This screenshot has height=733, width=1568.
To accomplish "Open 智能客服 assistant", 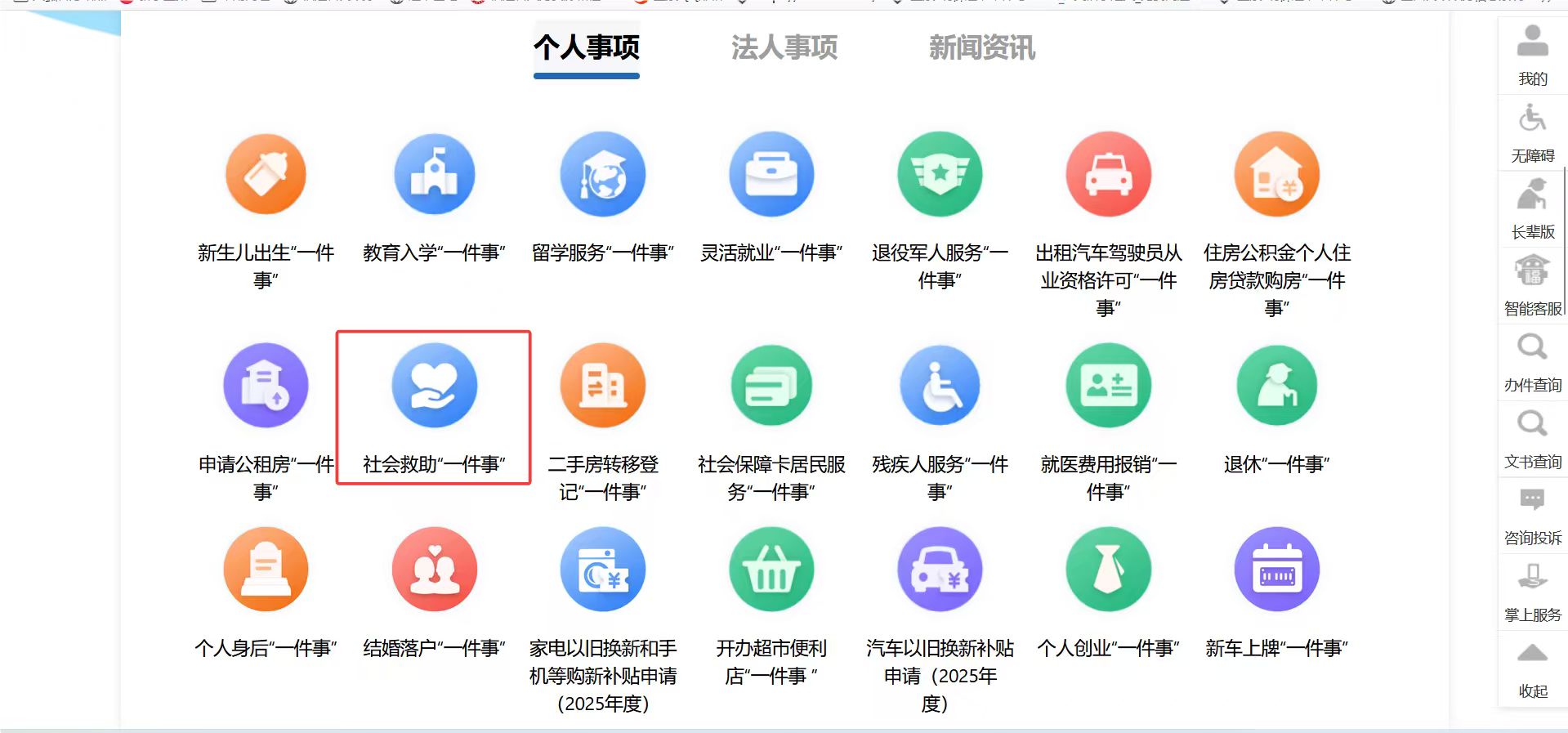I will [x=1532, y=284].
